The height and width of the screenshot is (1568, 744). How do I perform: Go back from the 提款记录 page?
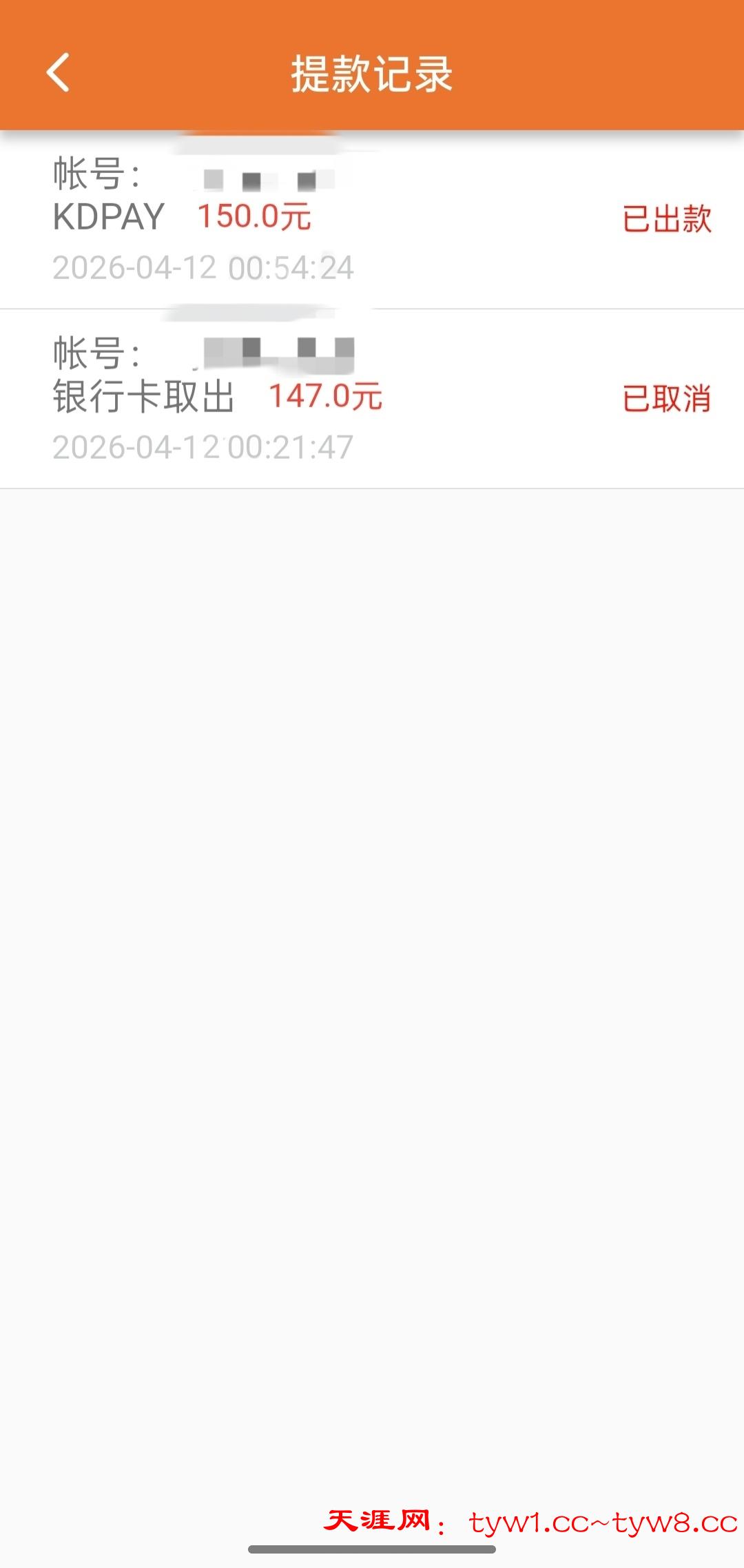58,72
